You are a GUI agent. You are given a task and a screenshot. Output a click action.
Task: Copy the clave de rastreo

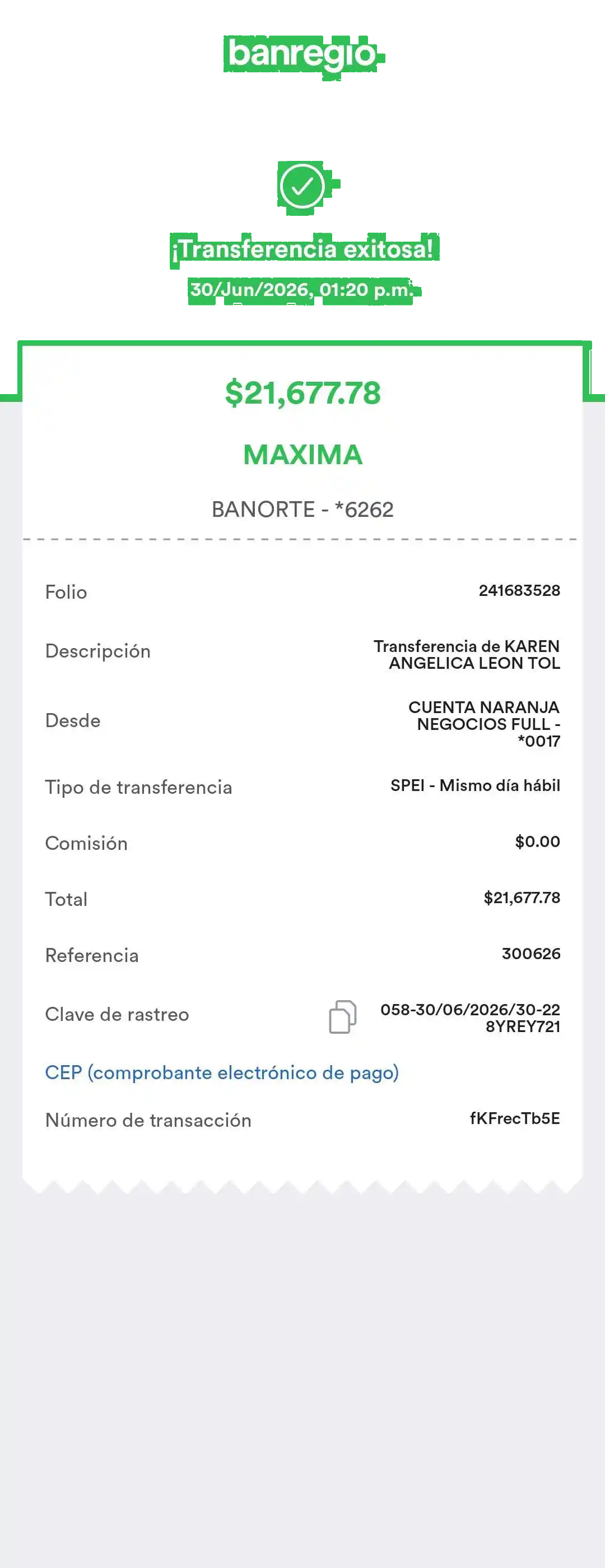pyautogui.click(x=342, y=1017)
